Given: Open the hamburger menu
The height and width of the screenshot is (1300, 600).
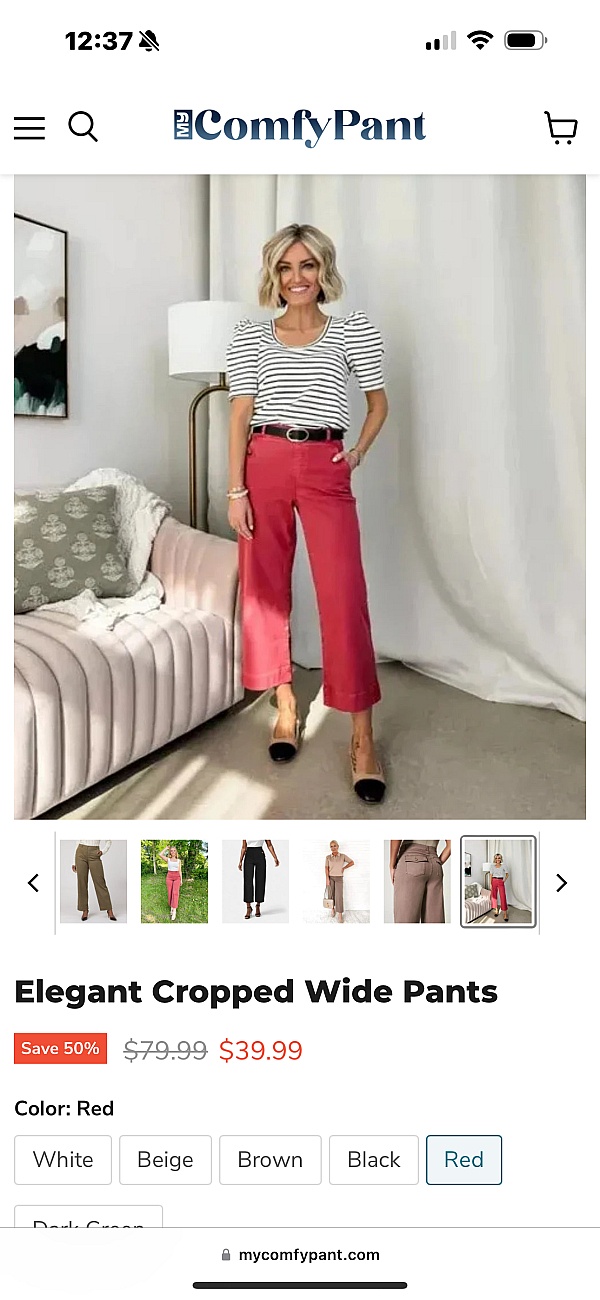Looking at the screenshot, I should coord(29,128).
